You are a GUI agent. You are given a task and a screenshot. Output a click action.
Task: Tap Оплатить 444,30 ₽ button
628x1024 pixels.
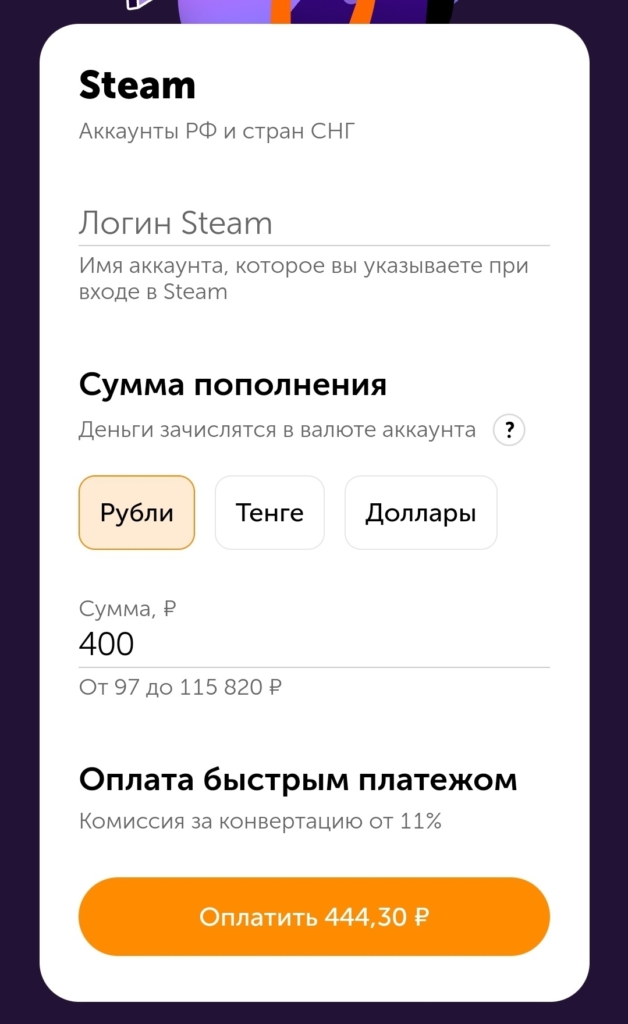tap(314, 917)
